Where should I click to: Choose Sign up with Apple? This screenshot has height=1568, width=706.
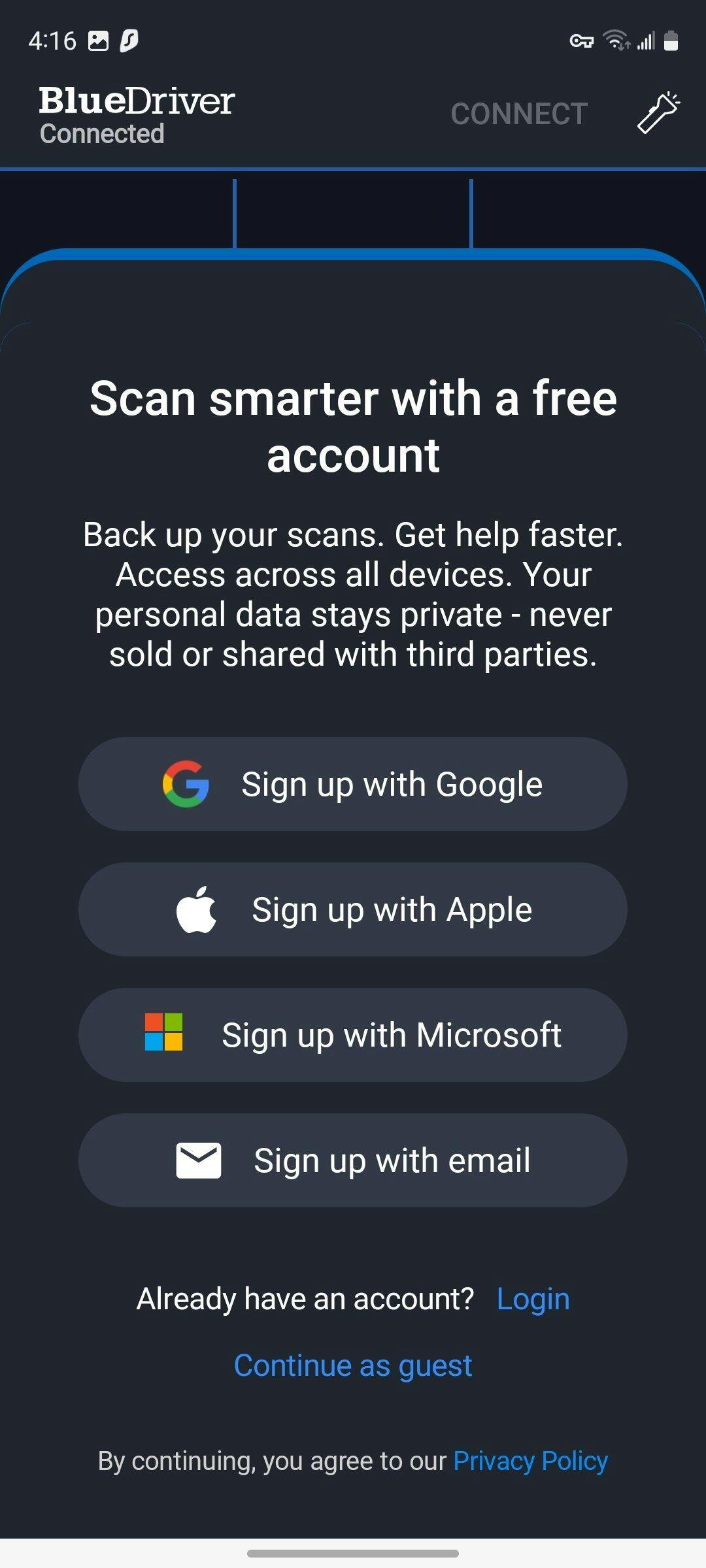pos(353,909)
